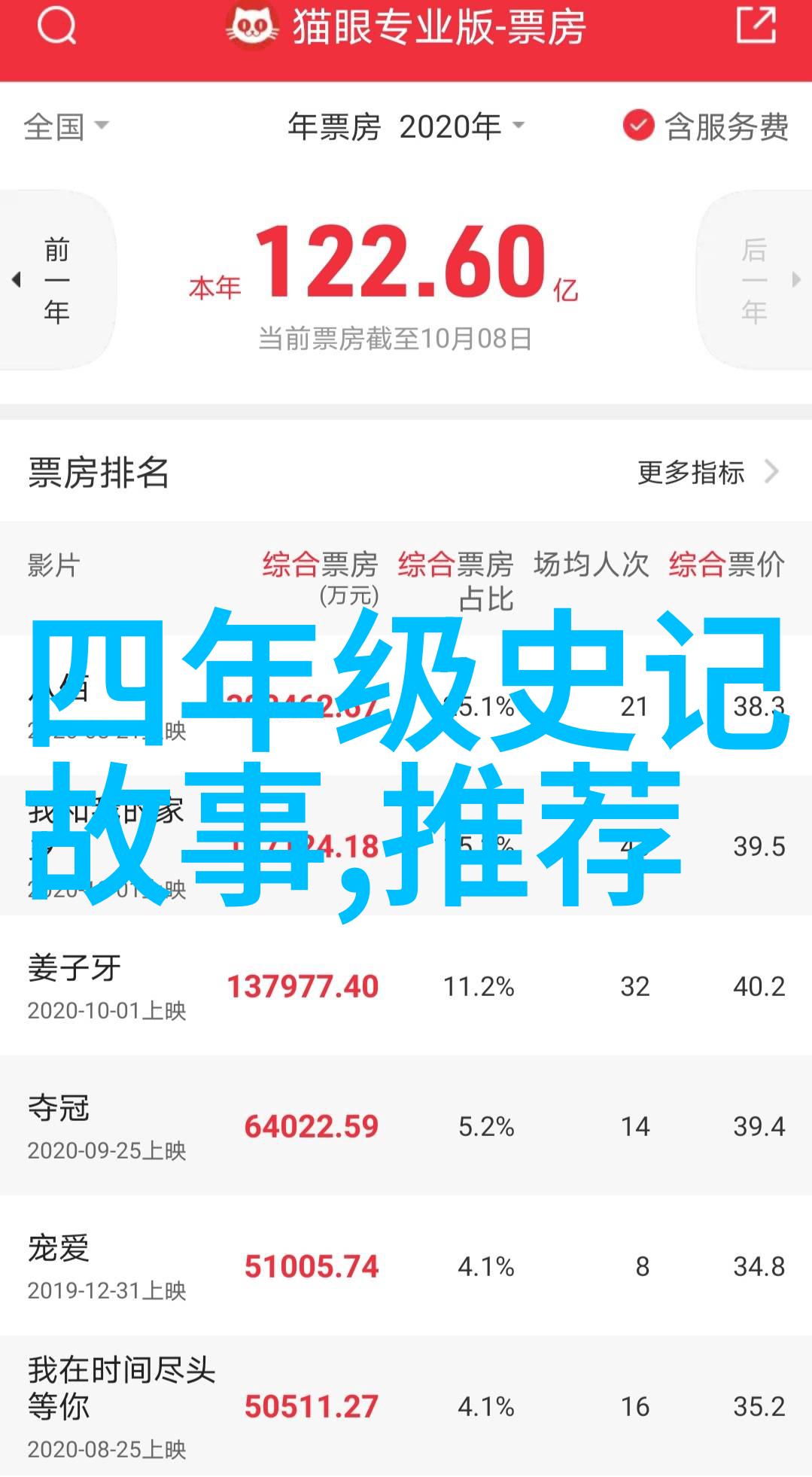Open 更多指标 for more metrics
The height and width of the screenshot is (1477, 812).
(x=708, y=472)
